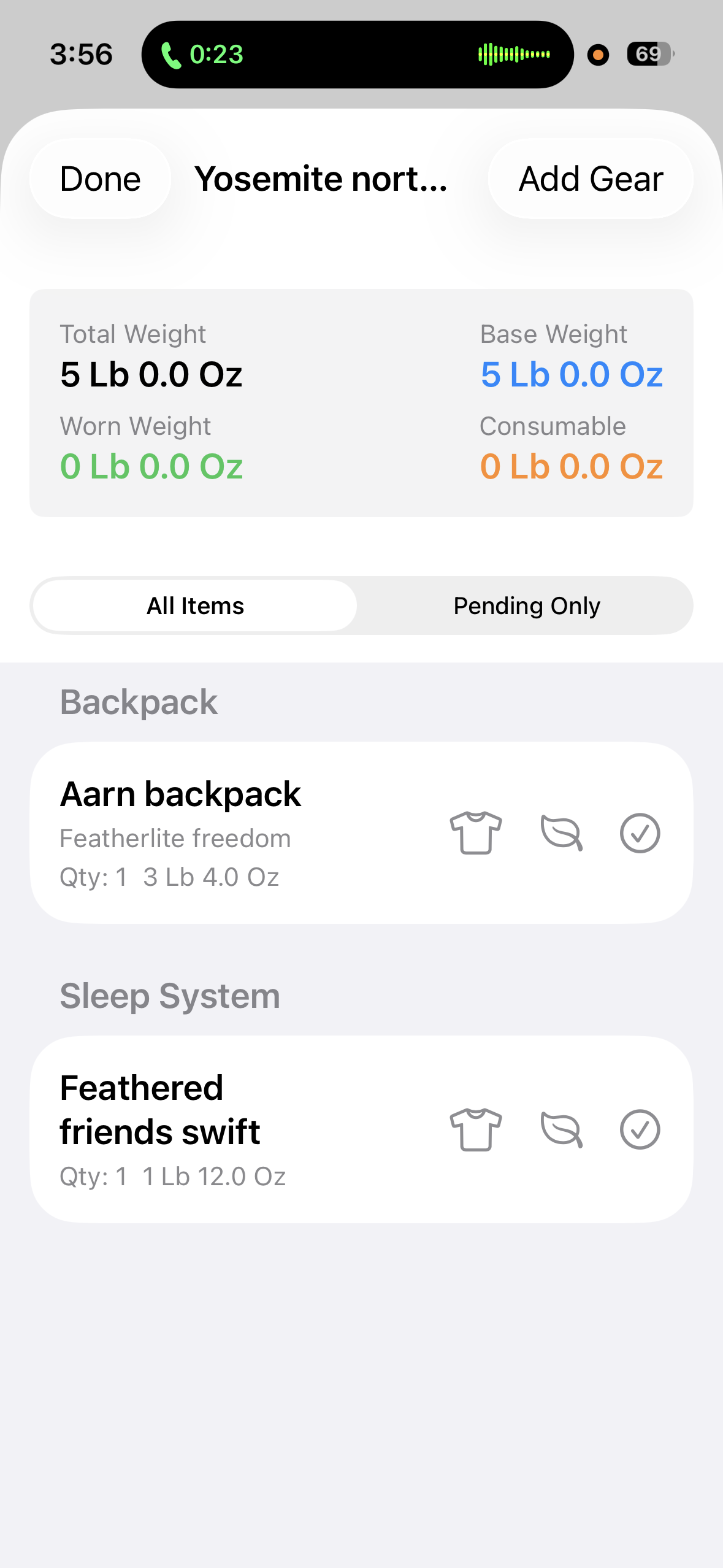Tap the orange privacy indicator dot

pyautogui.click(x=597, y=55)
